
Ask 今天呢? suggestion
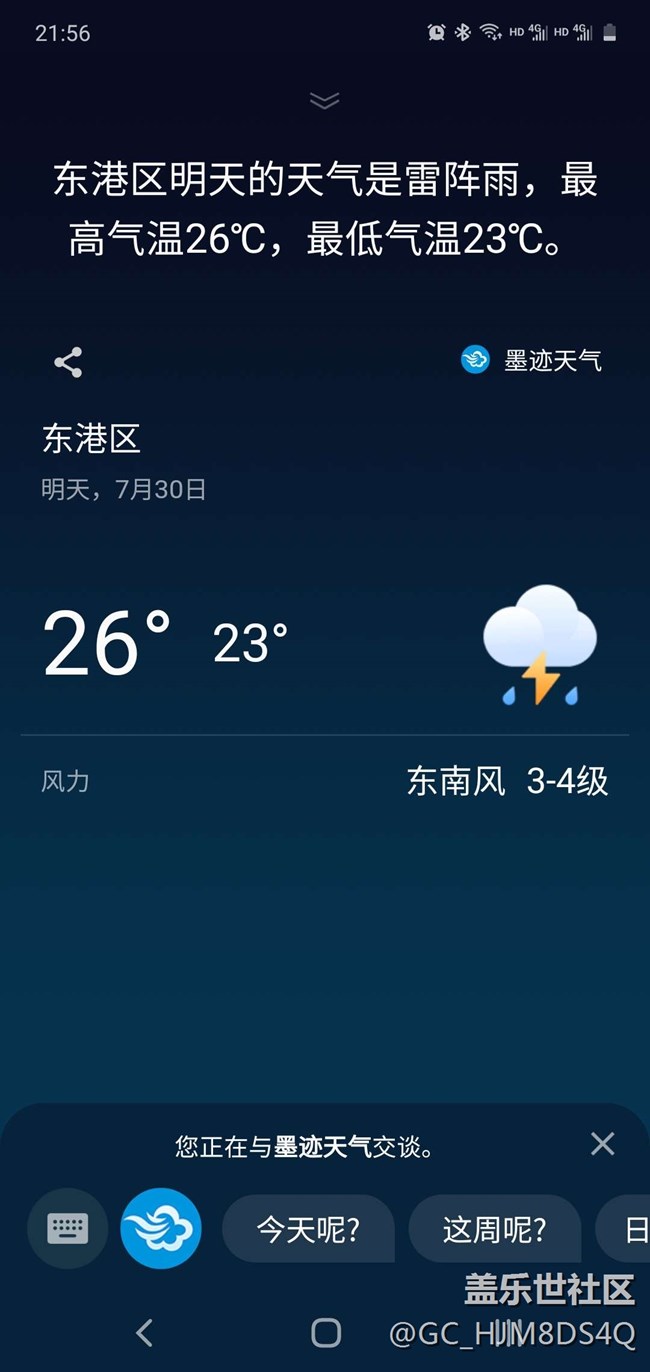[308, 1229]
